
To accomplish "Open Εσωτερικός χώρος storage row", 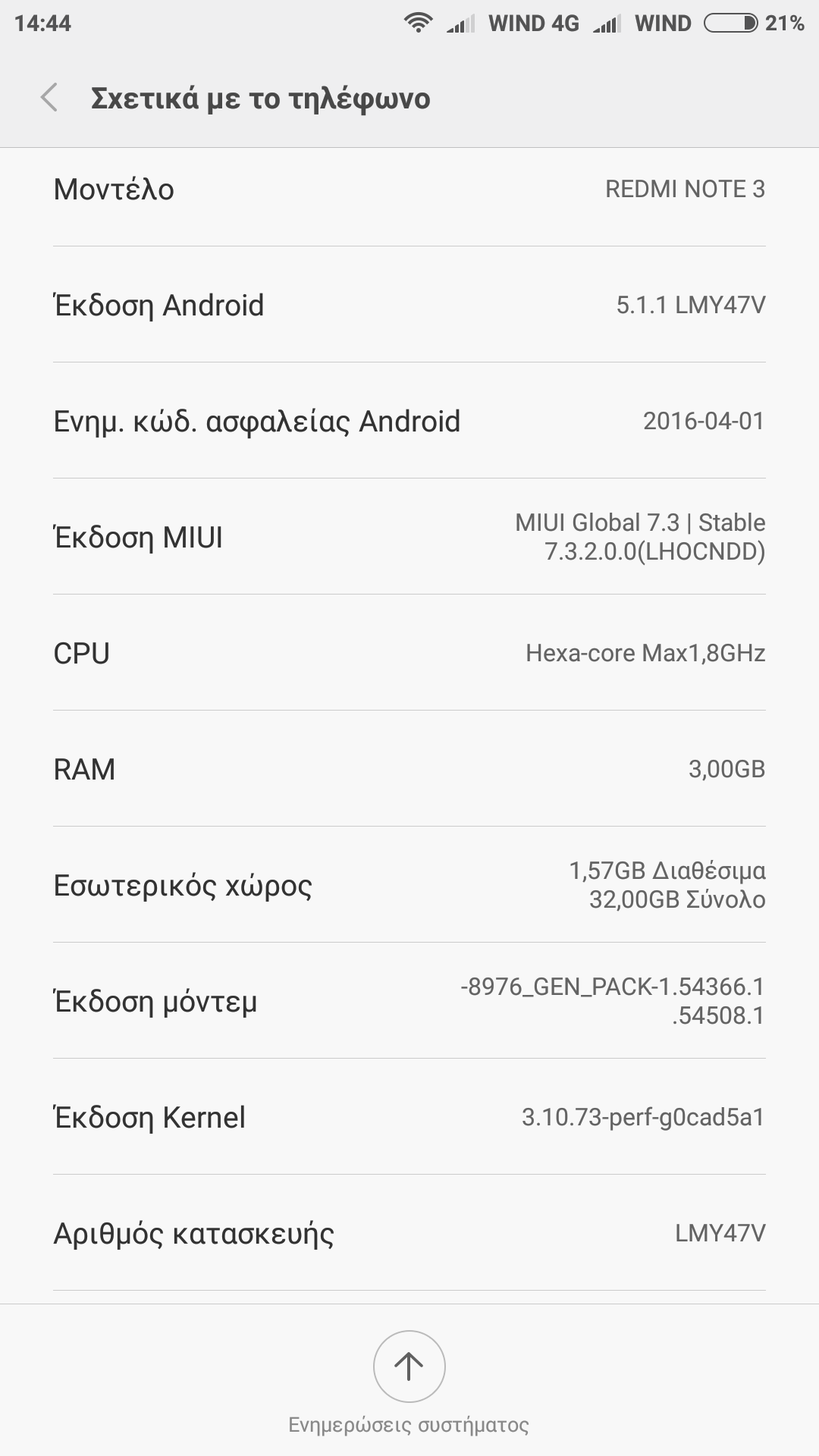I will coord(409,885).
